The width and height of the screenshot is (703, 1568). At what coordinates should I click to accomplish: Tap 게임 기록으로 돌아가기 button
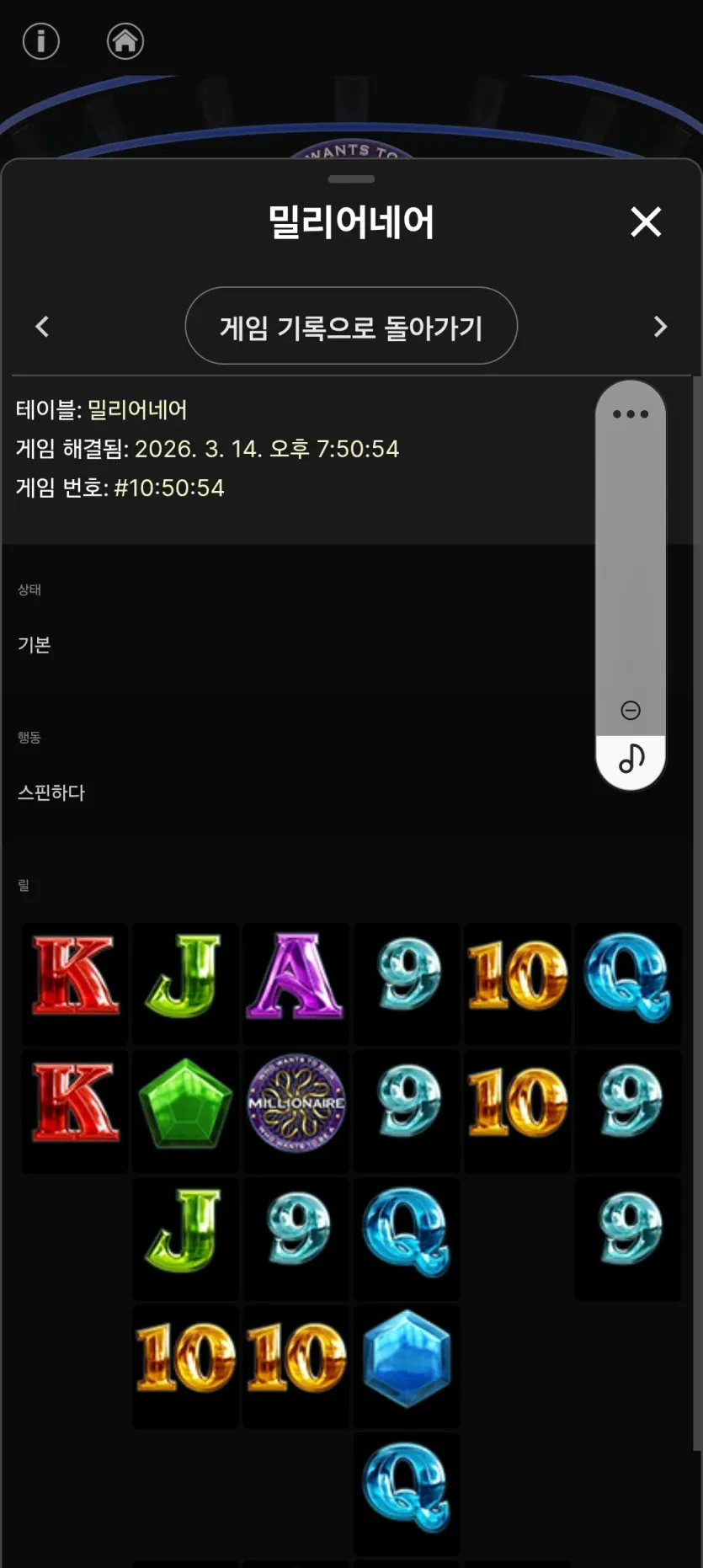tap(351, 326)
